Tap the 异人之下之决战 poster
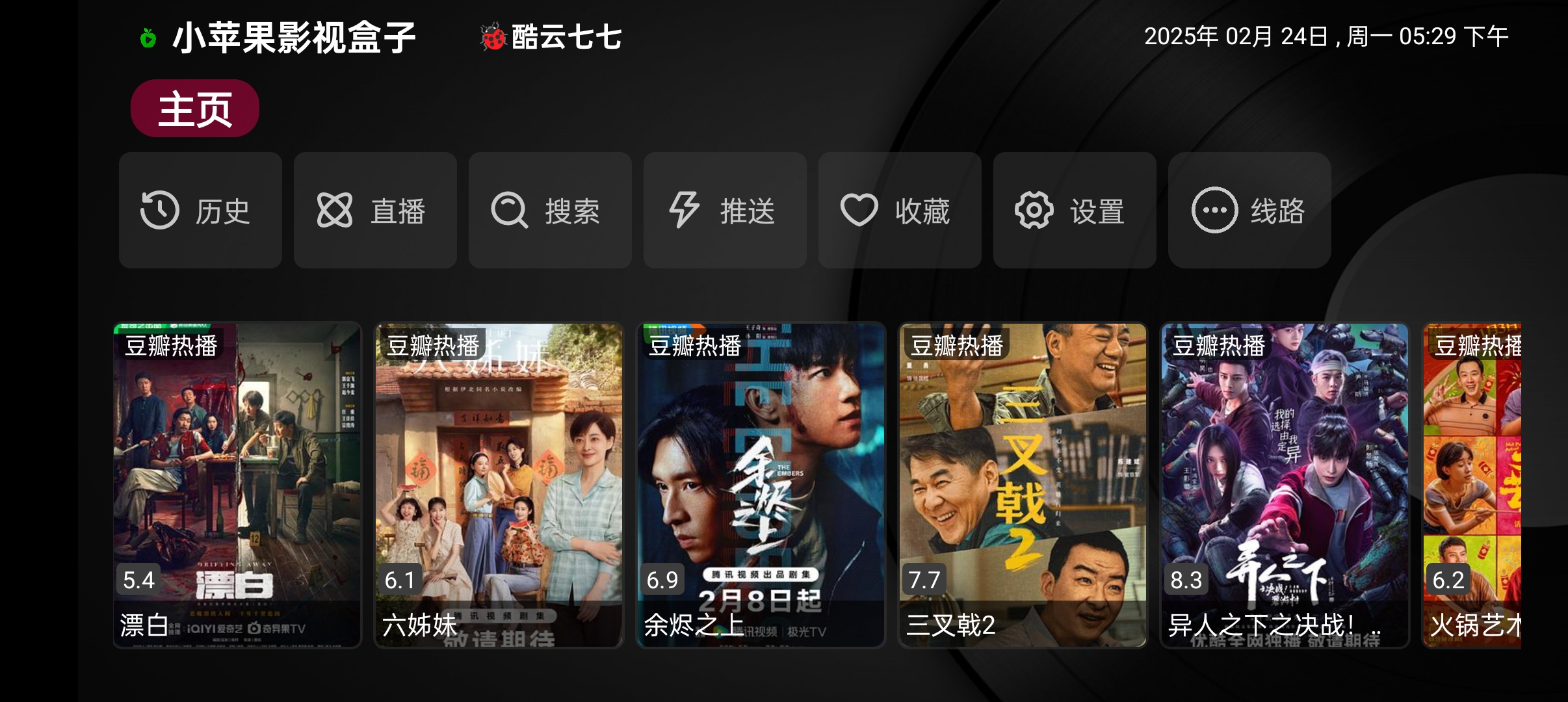 [1285, 484]
